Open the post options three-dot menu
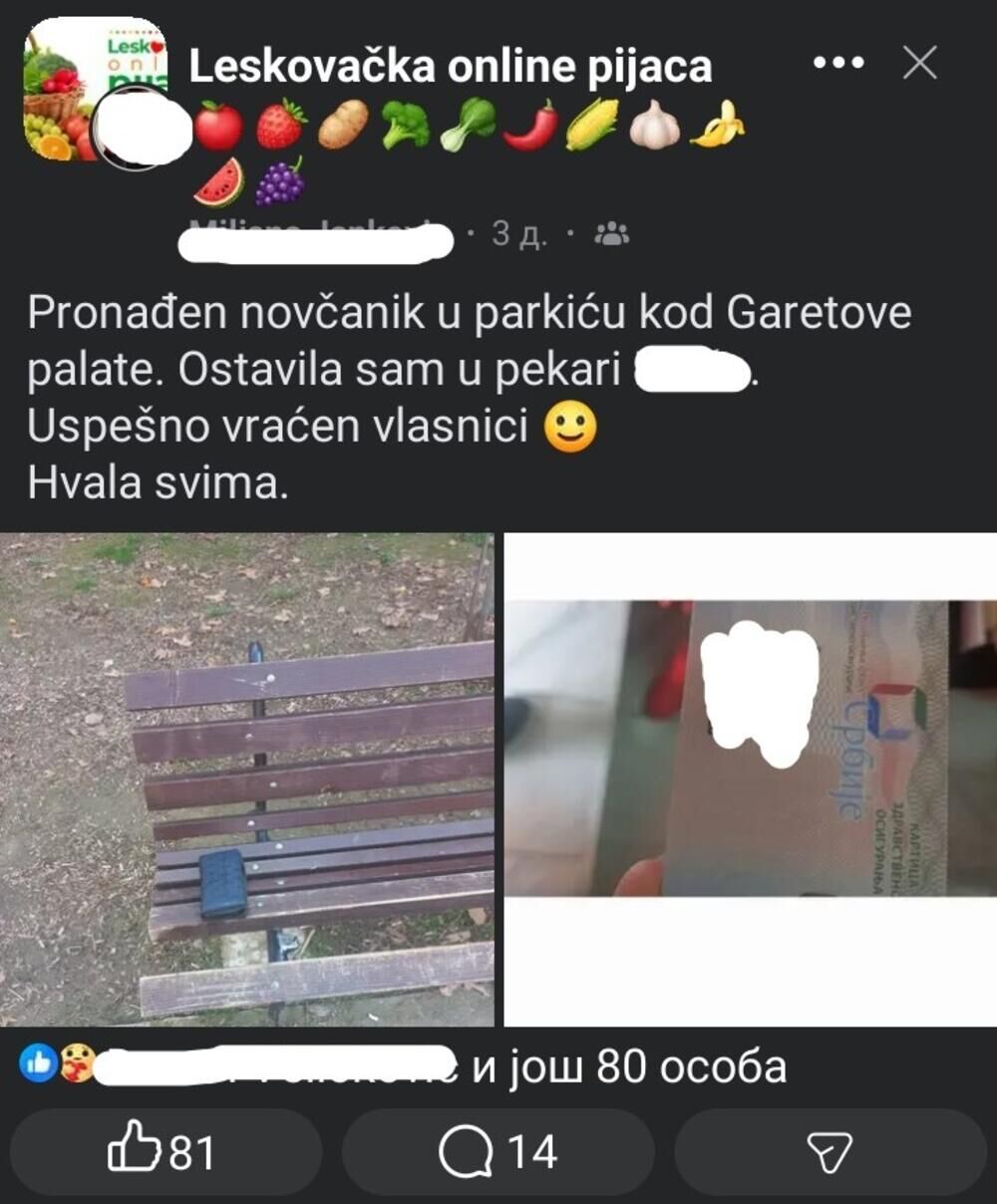Viewport: 997px width, 1204px height. (837, 60)
